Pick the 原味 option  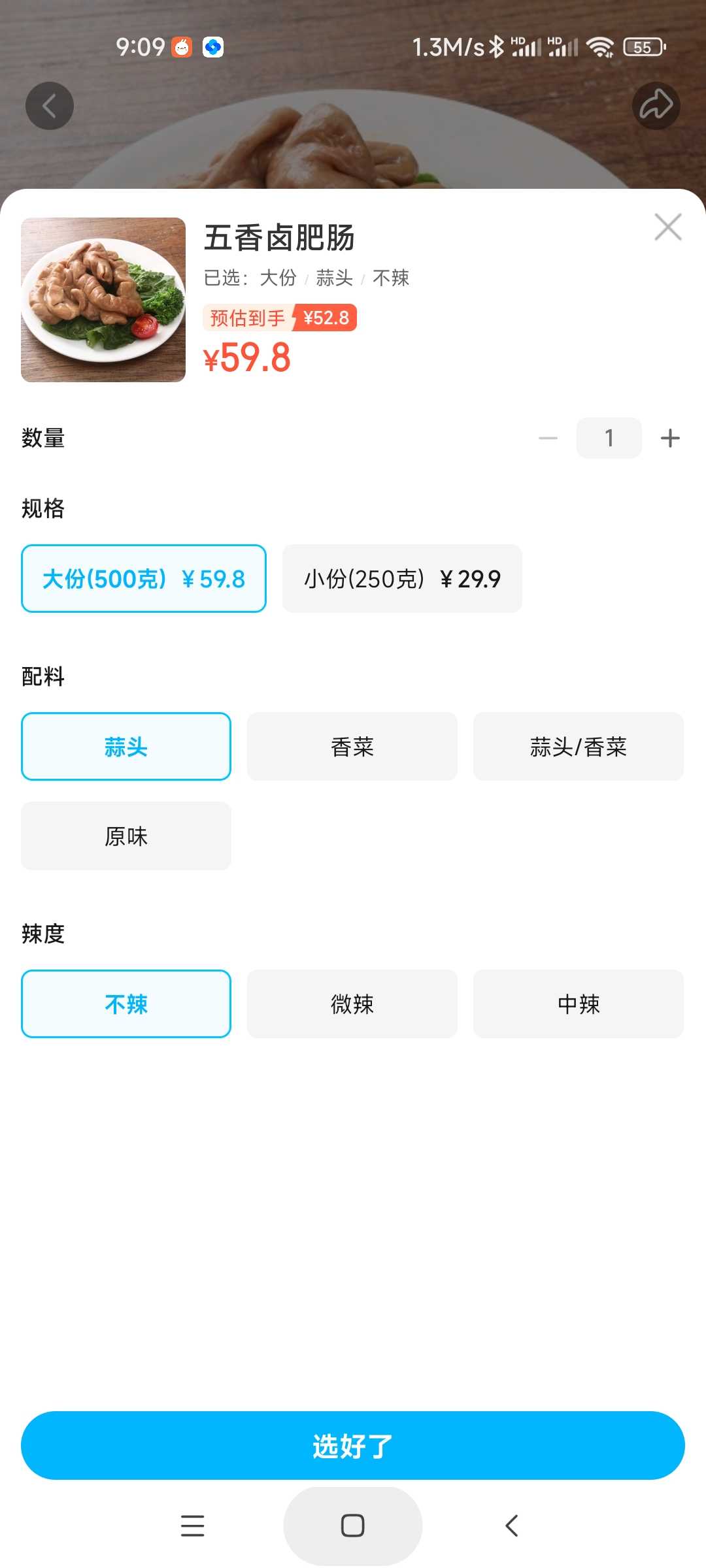click(x=126, y=836)
